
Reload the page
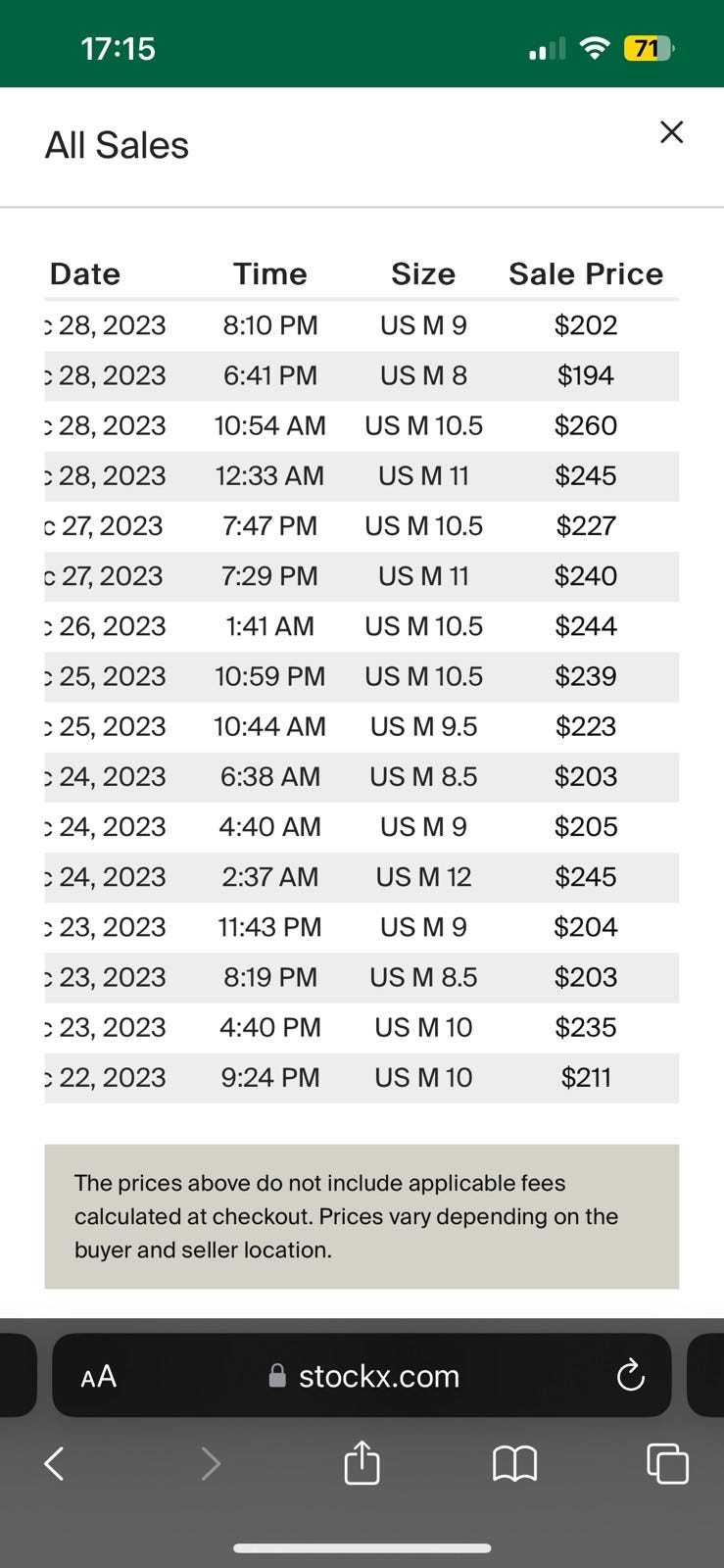pos(630,1376)
